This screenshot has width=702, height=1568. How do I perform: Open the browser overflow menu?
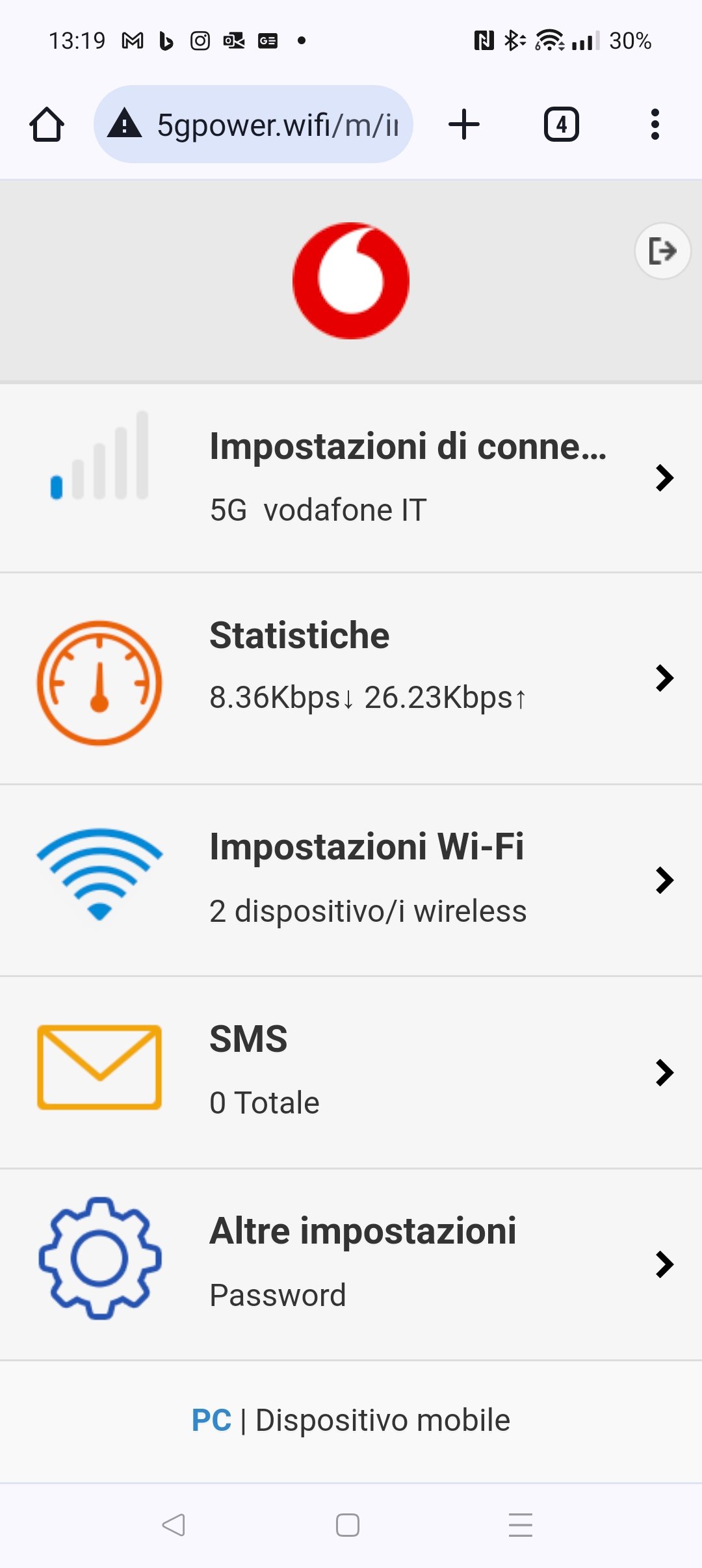pyautogui.click(x=655, y=124)
